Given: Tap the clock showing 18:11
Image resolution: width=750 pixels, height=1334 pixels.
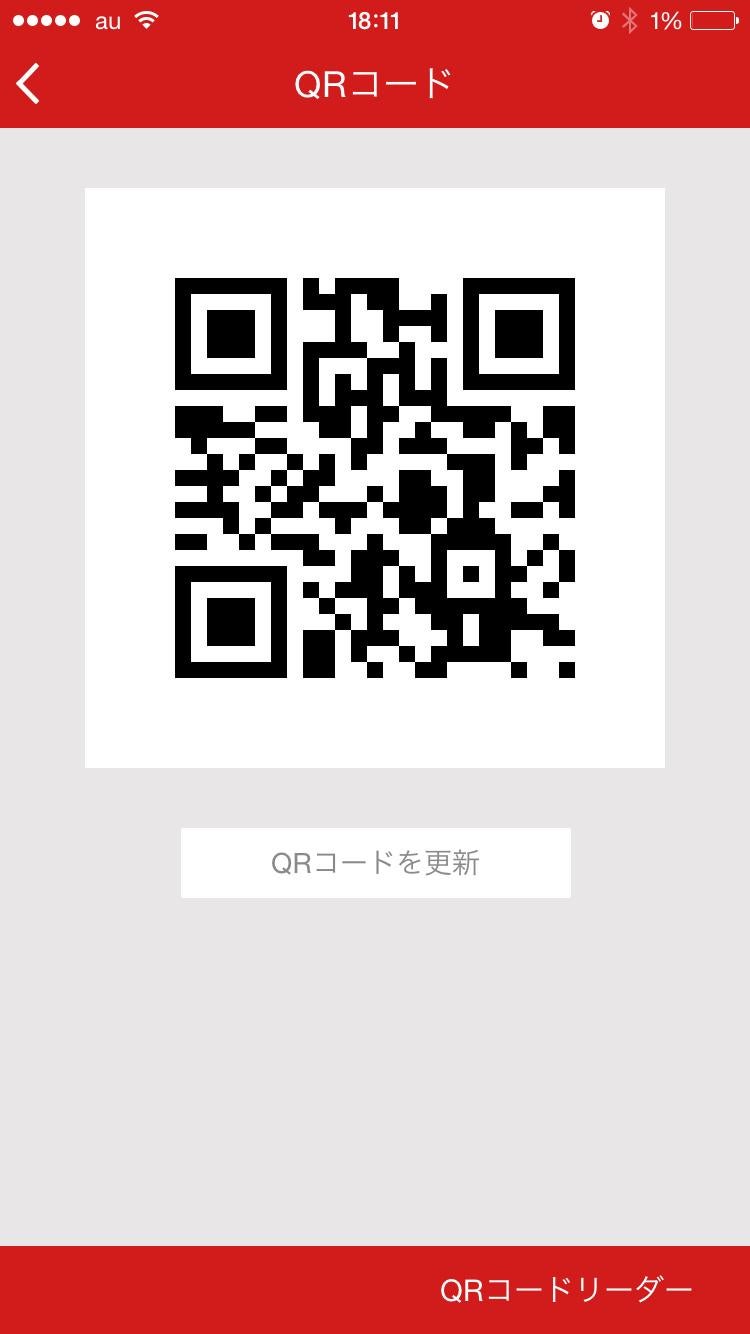Looking at the screenshot, I should [375, 20].
